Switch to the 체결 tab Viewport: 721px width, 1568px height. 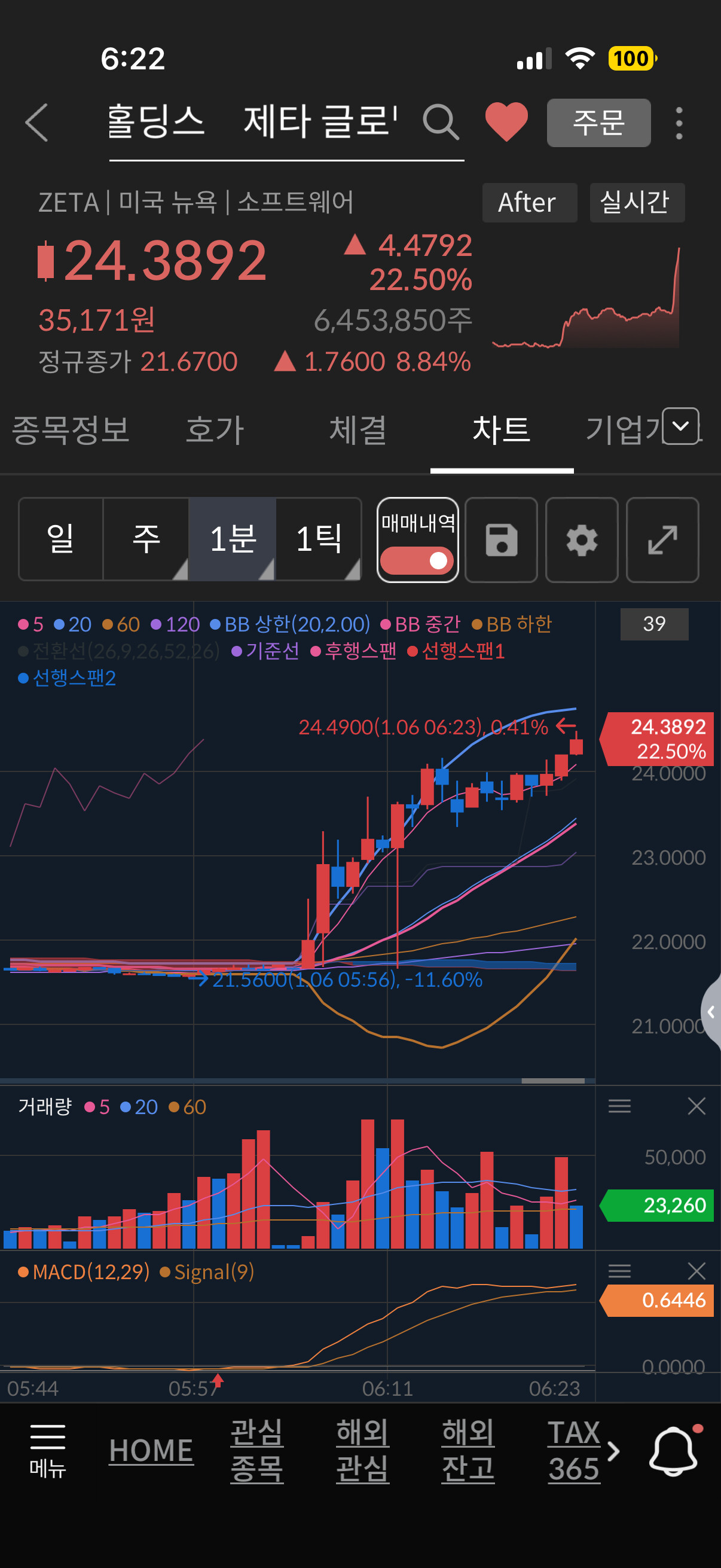(358, 430)
